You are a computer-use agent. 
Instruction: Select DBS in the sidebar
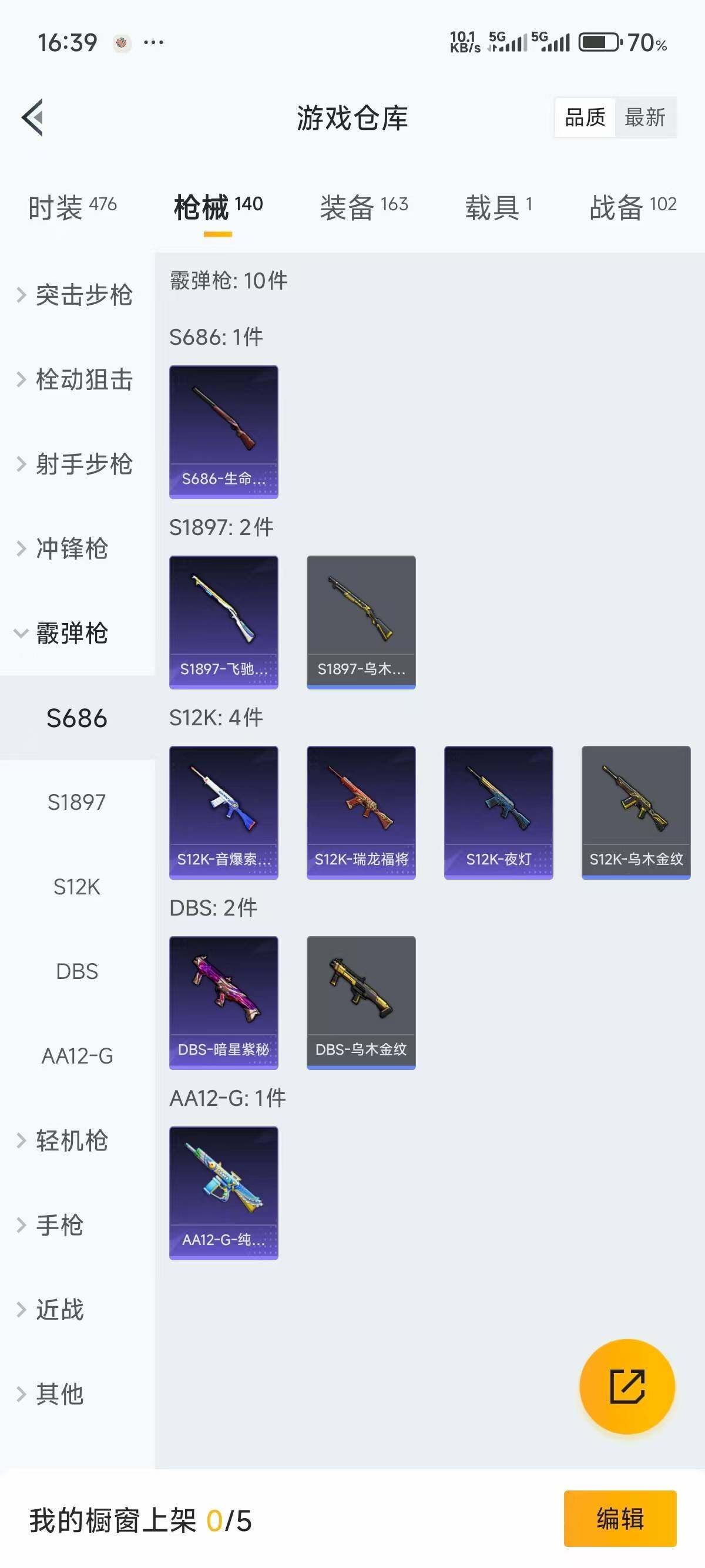[x=77, y=971]
